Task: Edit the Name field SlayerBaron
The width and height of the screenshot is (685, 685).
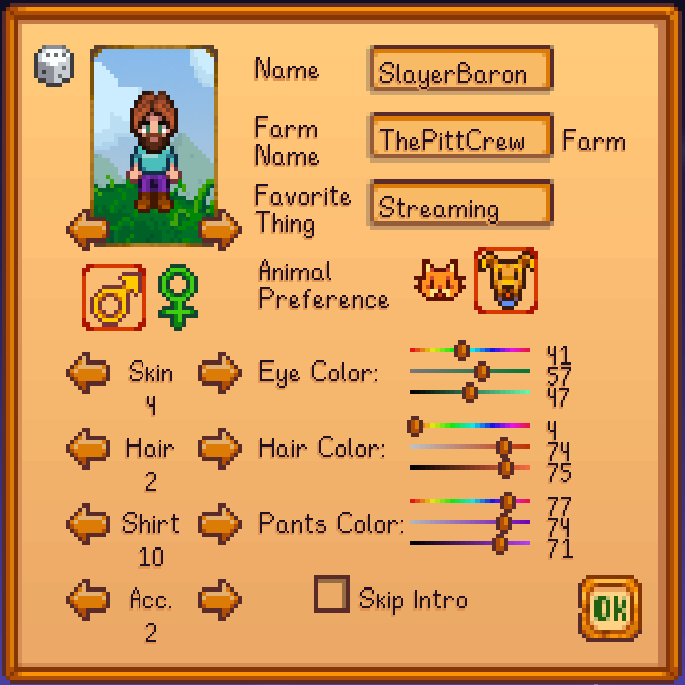Action: pyautogui.click(x=460, y=73)
